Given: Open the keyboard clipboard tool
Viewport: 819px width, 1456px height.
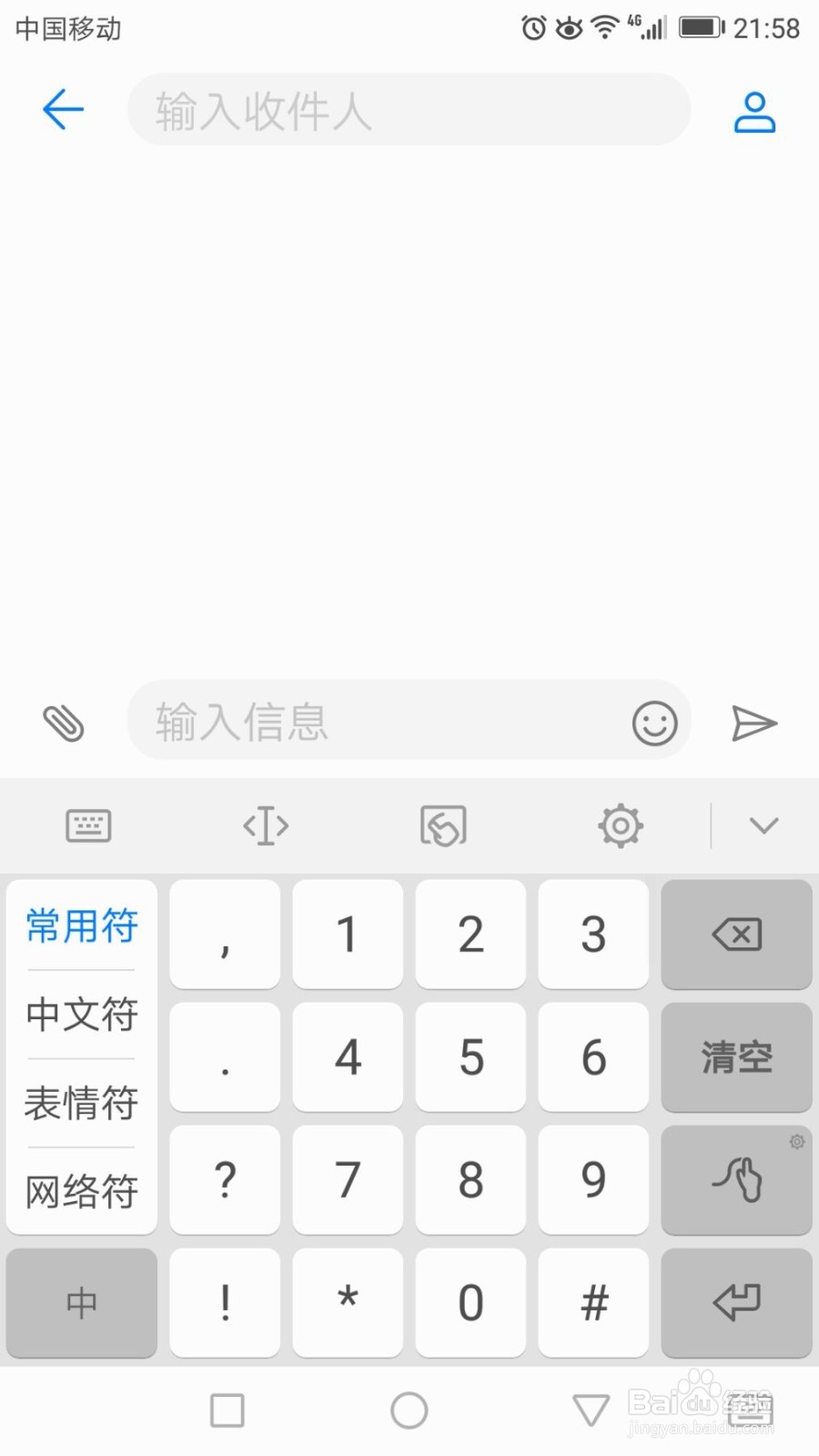Looking at the screenshot, I should point(443,825).
